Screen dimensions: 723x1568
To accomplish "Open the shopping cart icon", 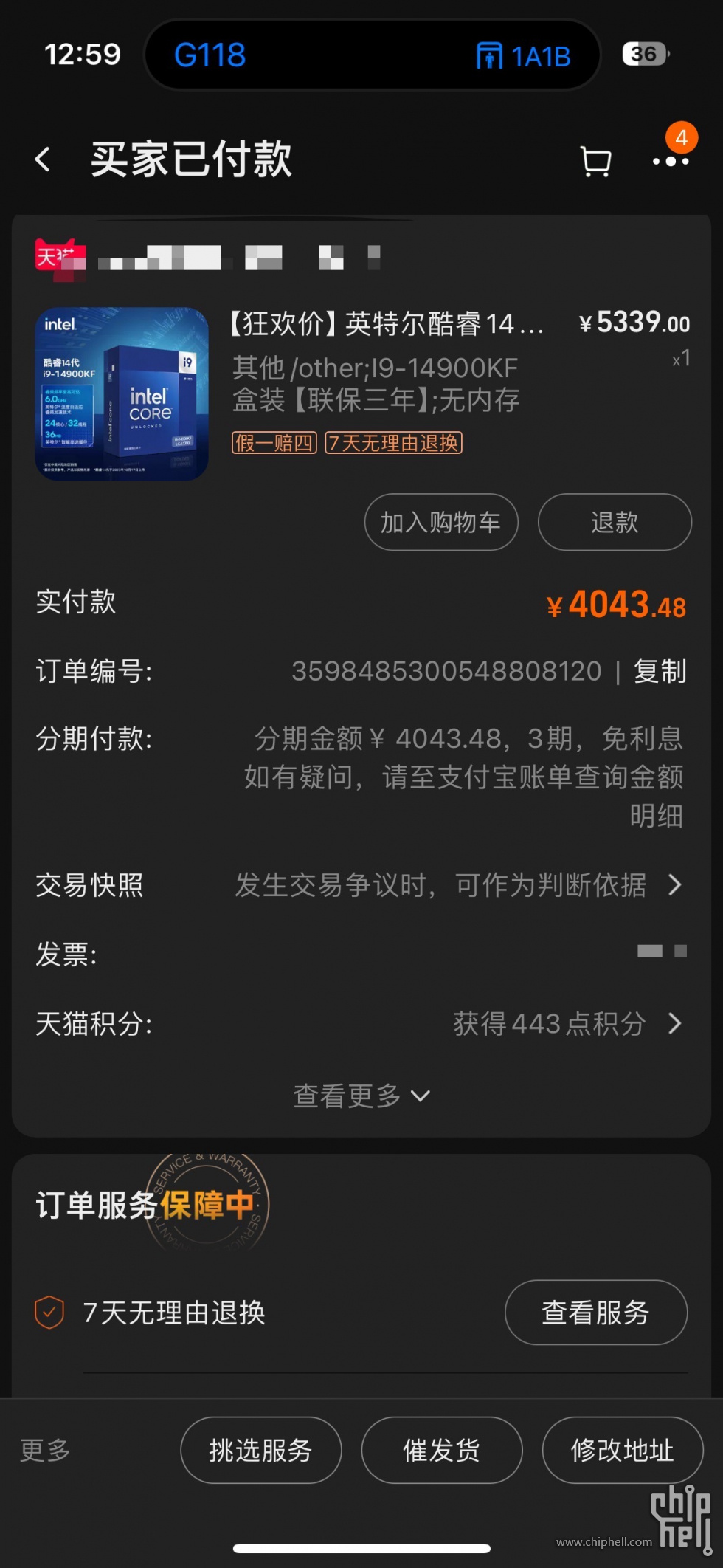I will point(595,161).
